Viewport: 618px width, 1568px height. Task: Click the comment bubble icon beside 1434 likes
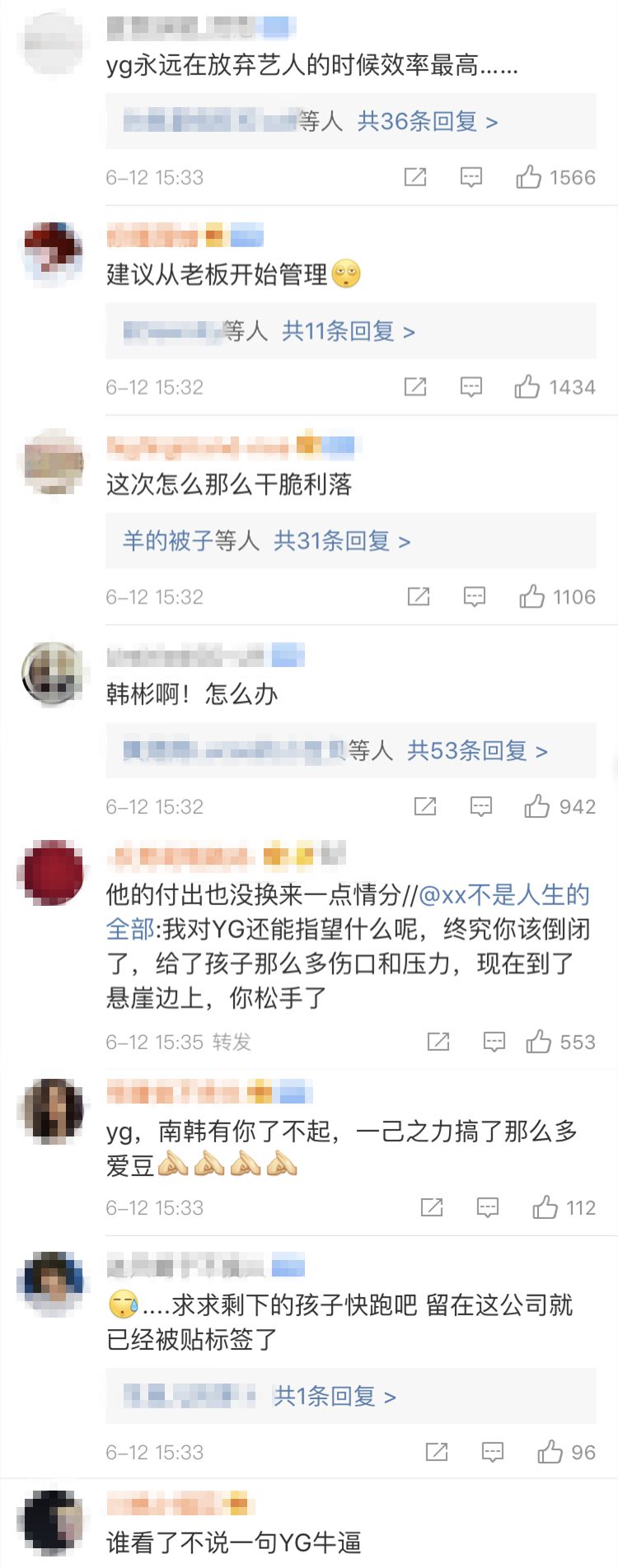(469, 386)
